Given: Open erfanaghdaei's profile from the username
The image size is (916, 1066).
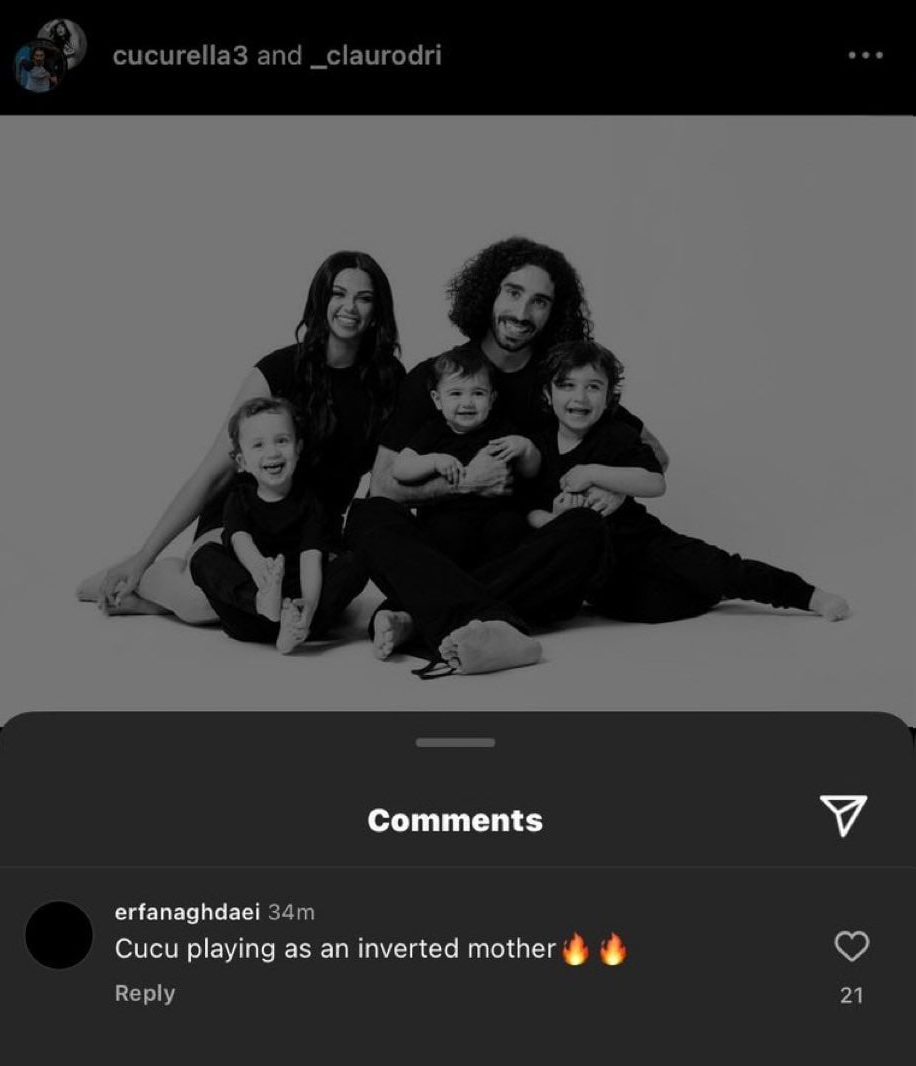Looking at the screenshot, I should point(187,912).
